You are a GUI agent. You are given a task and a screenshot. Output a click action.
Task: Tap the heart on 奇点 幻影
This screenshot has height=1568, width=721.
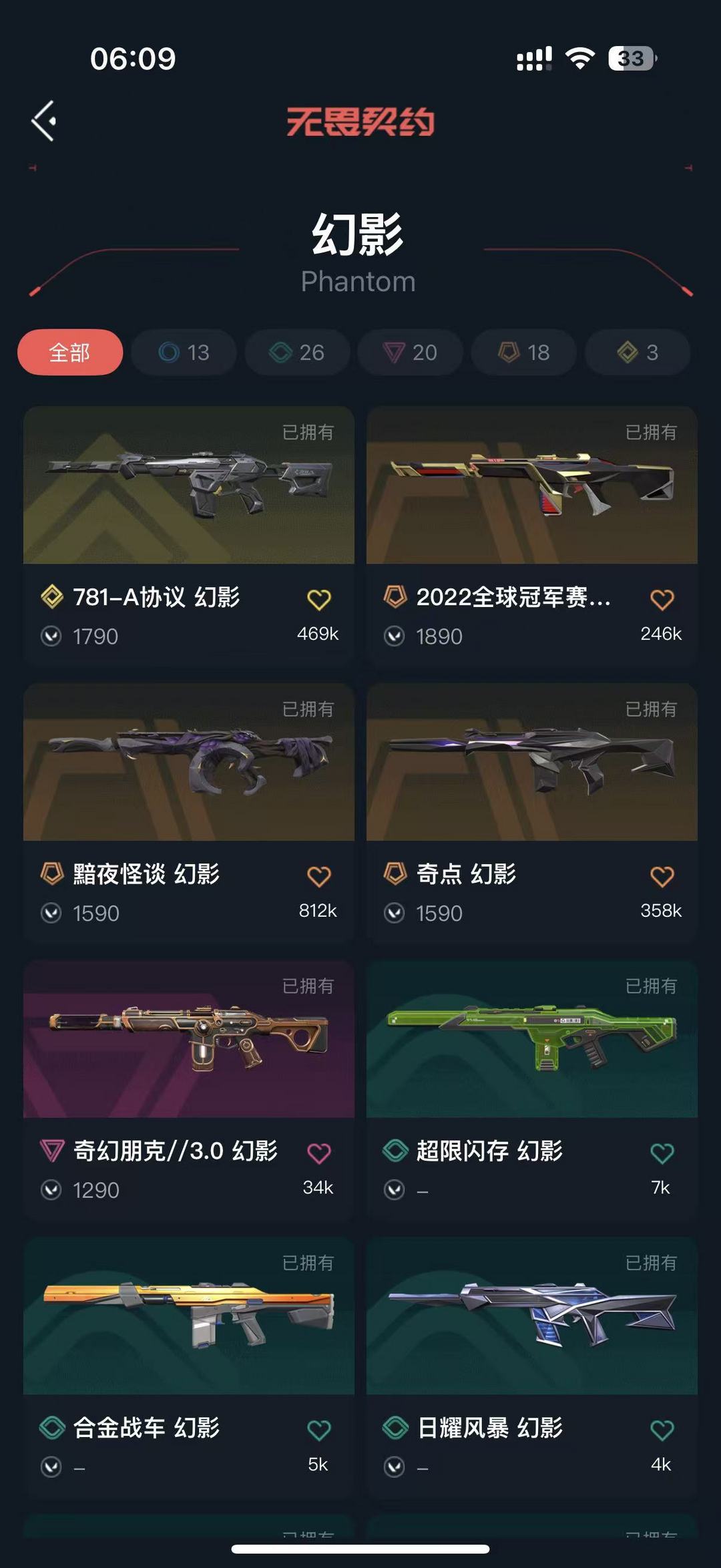pyautogui.click(x=662, y=876)
